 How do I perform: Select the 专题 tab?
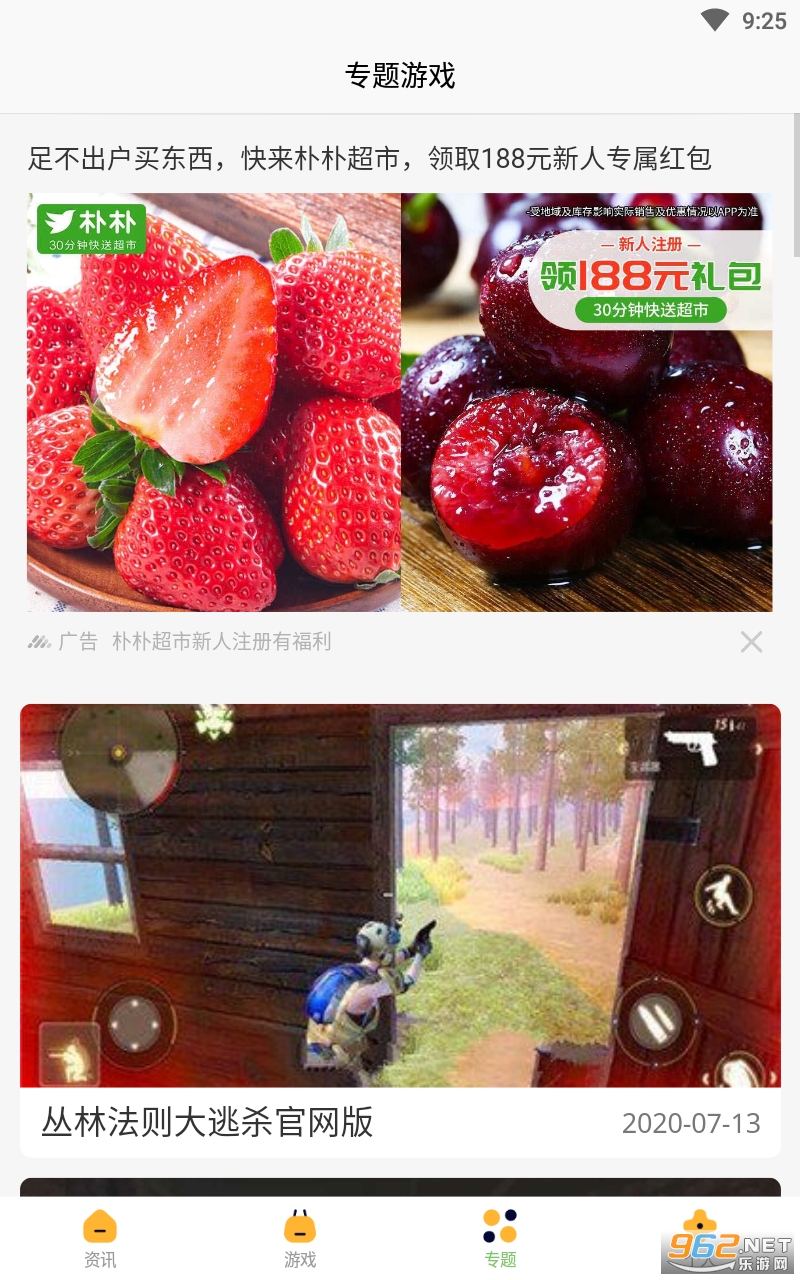click(x=500, y=1238)
